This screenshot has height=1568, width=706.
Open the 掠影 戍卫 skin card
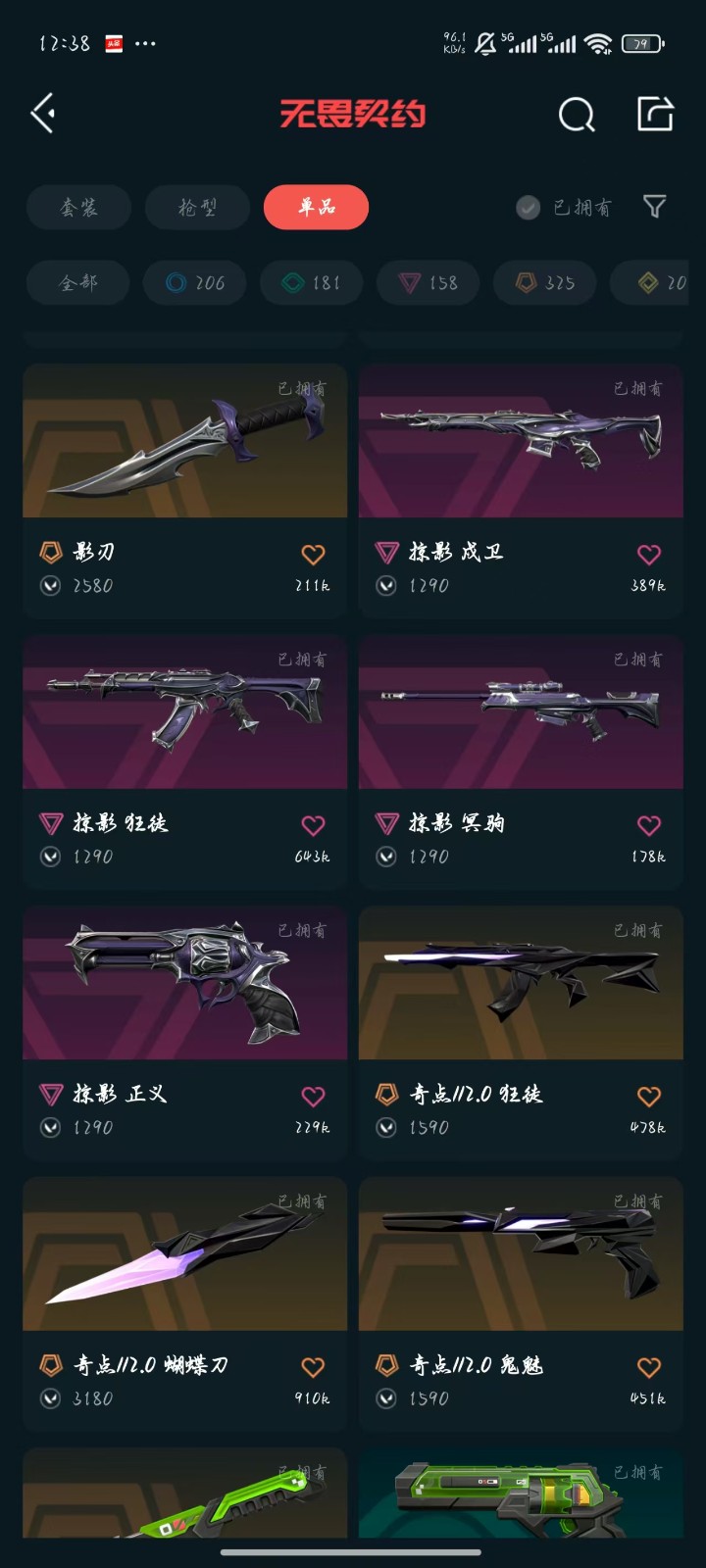coord(521,490)
